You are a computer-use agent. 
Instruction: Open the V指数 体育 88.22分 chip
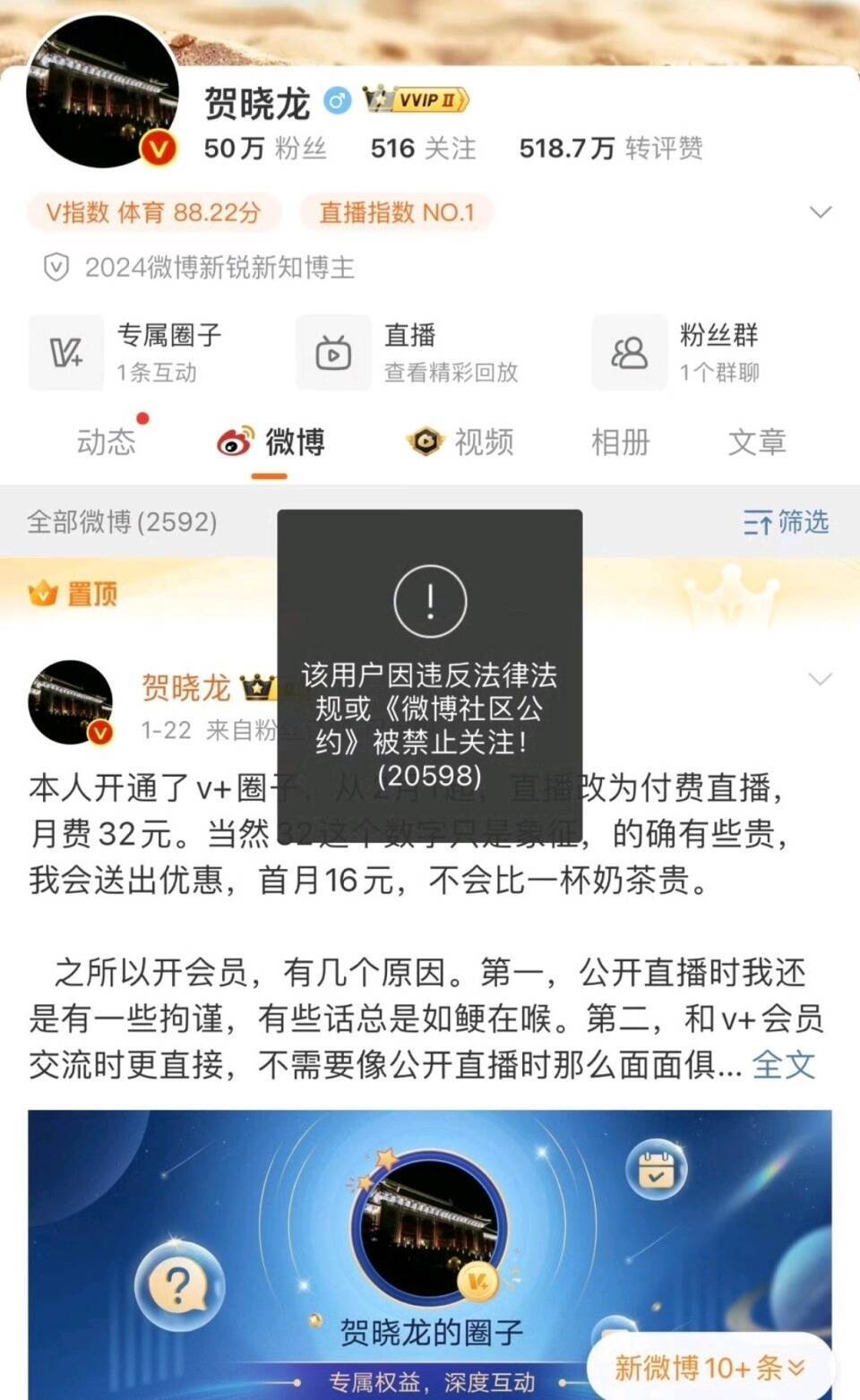(x=153, y=212)
